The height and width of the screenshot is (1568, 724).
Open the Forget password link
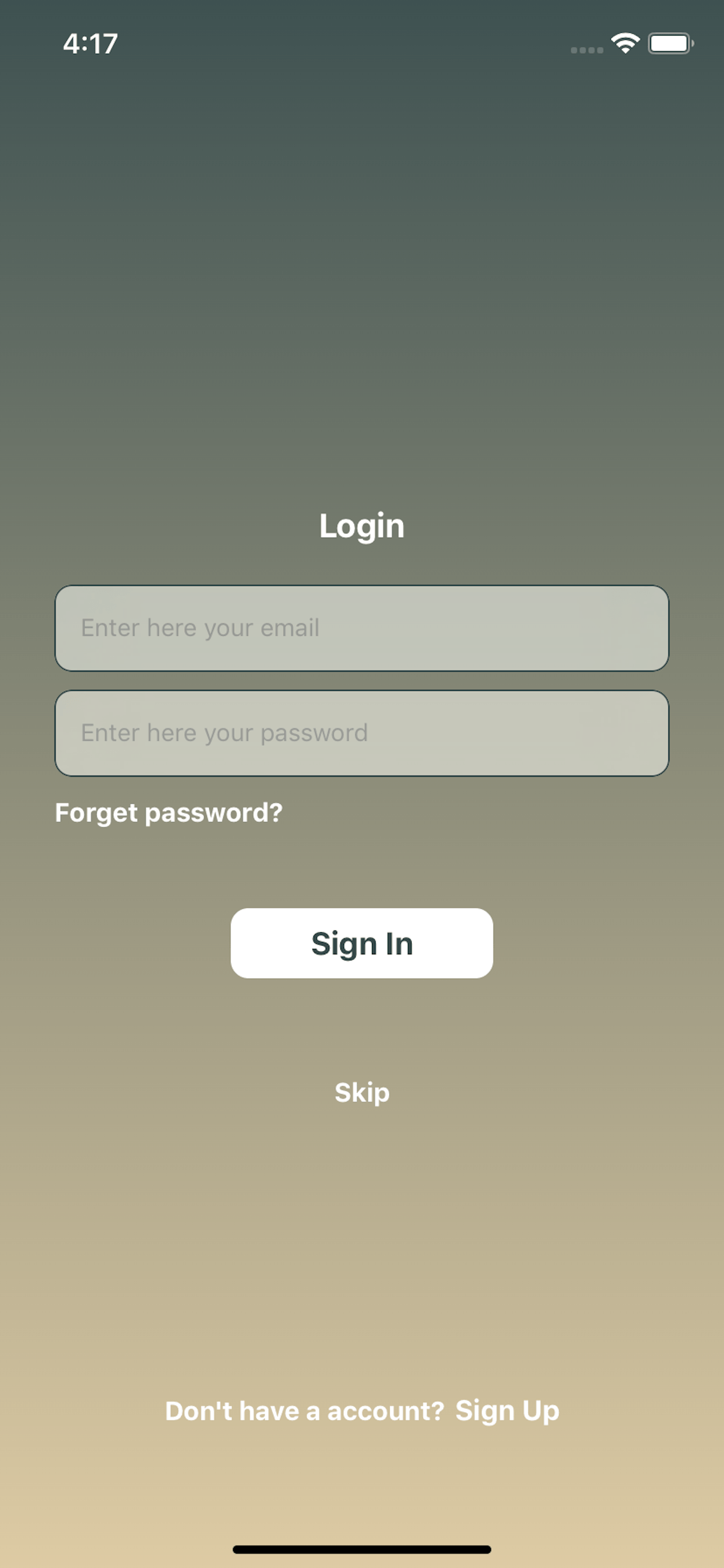(168, 813)
